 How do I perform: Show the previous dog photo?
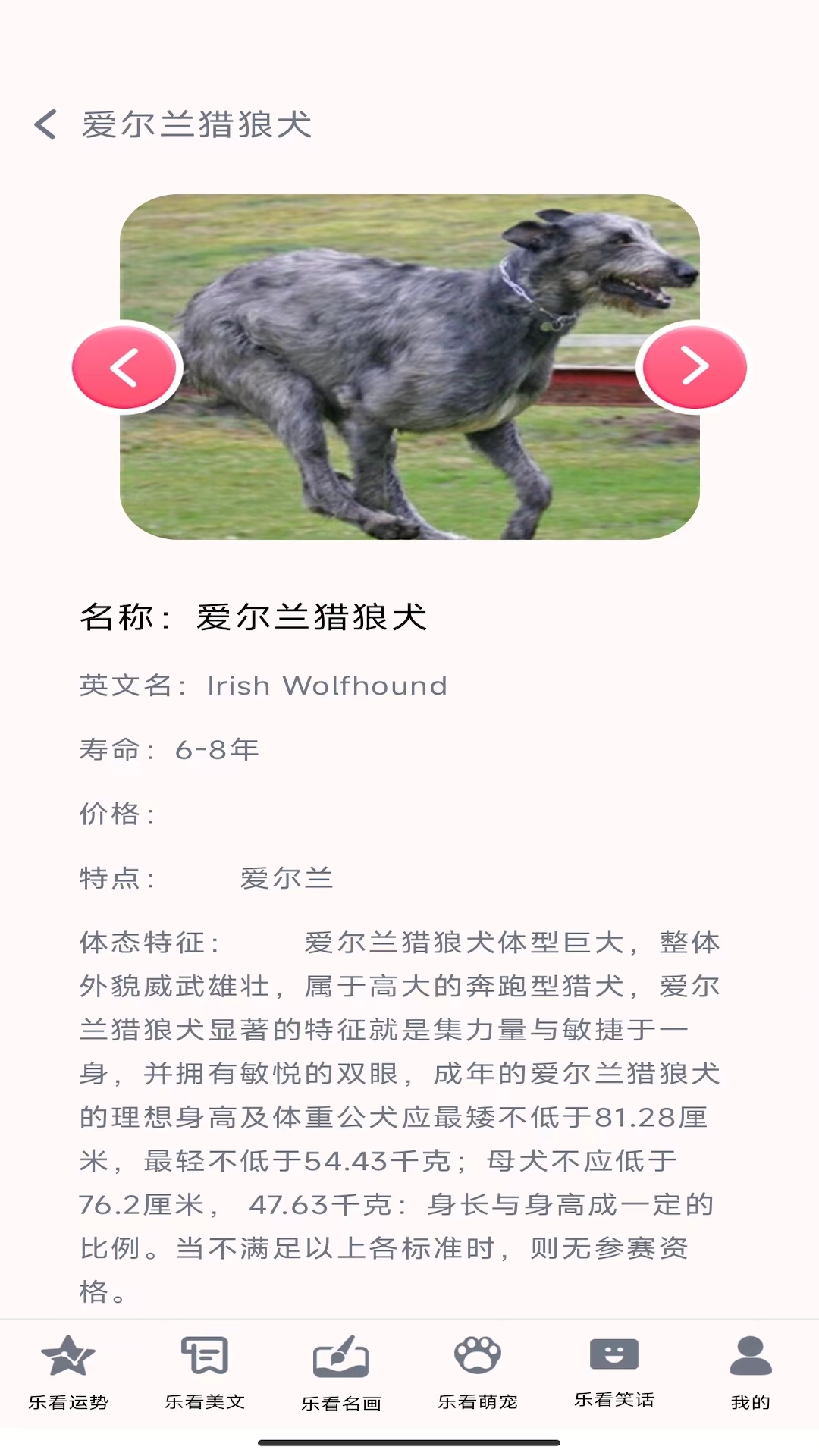(x=126, y=367)
